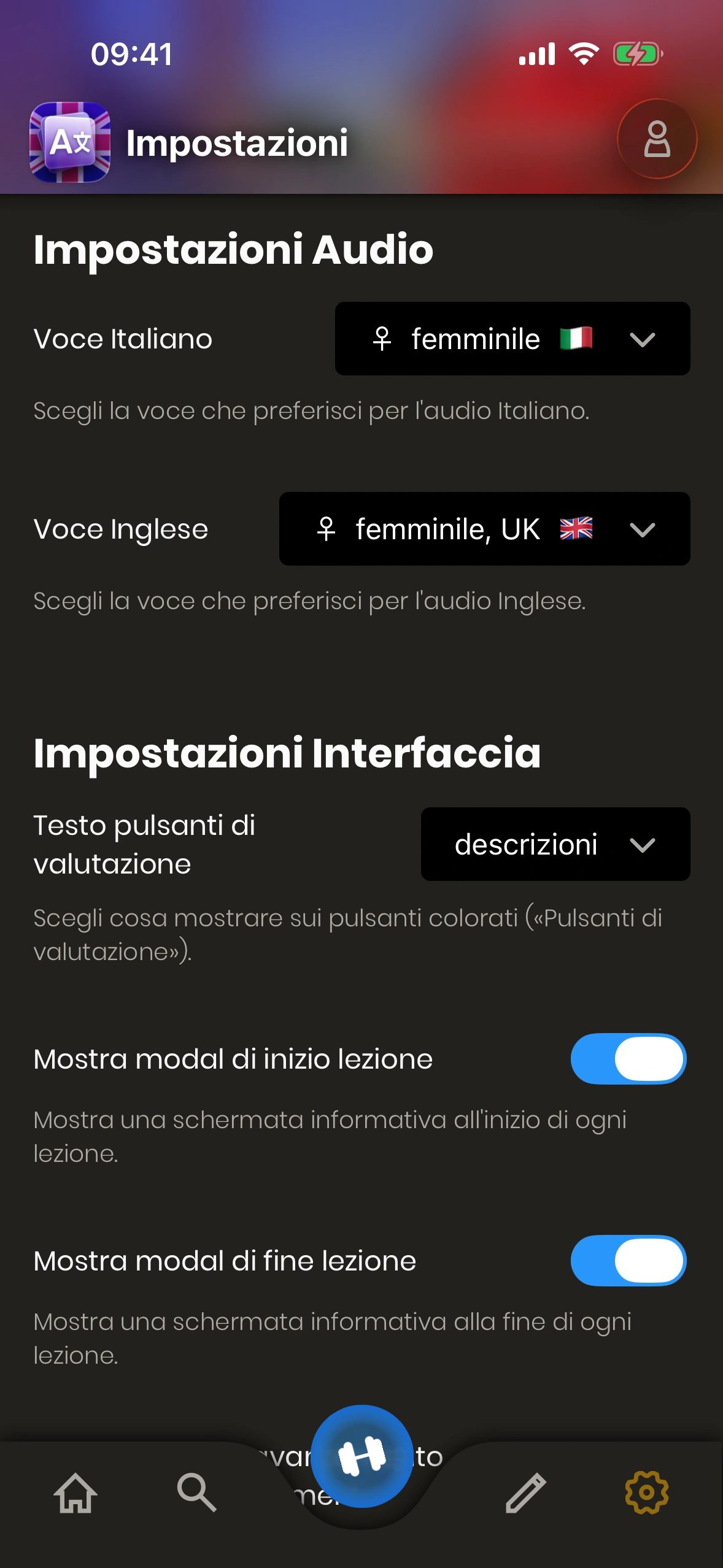Viewport: 723px width, 1568px height.
Task: Expand the Voce Italiano voice dropdown
Action: (512, 339)
